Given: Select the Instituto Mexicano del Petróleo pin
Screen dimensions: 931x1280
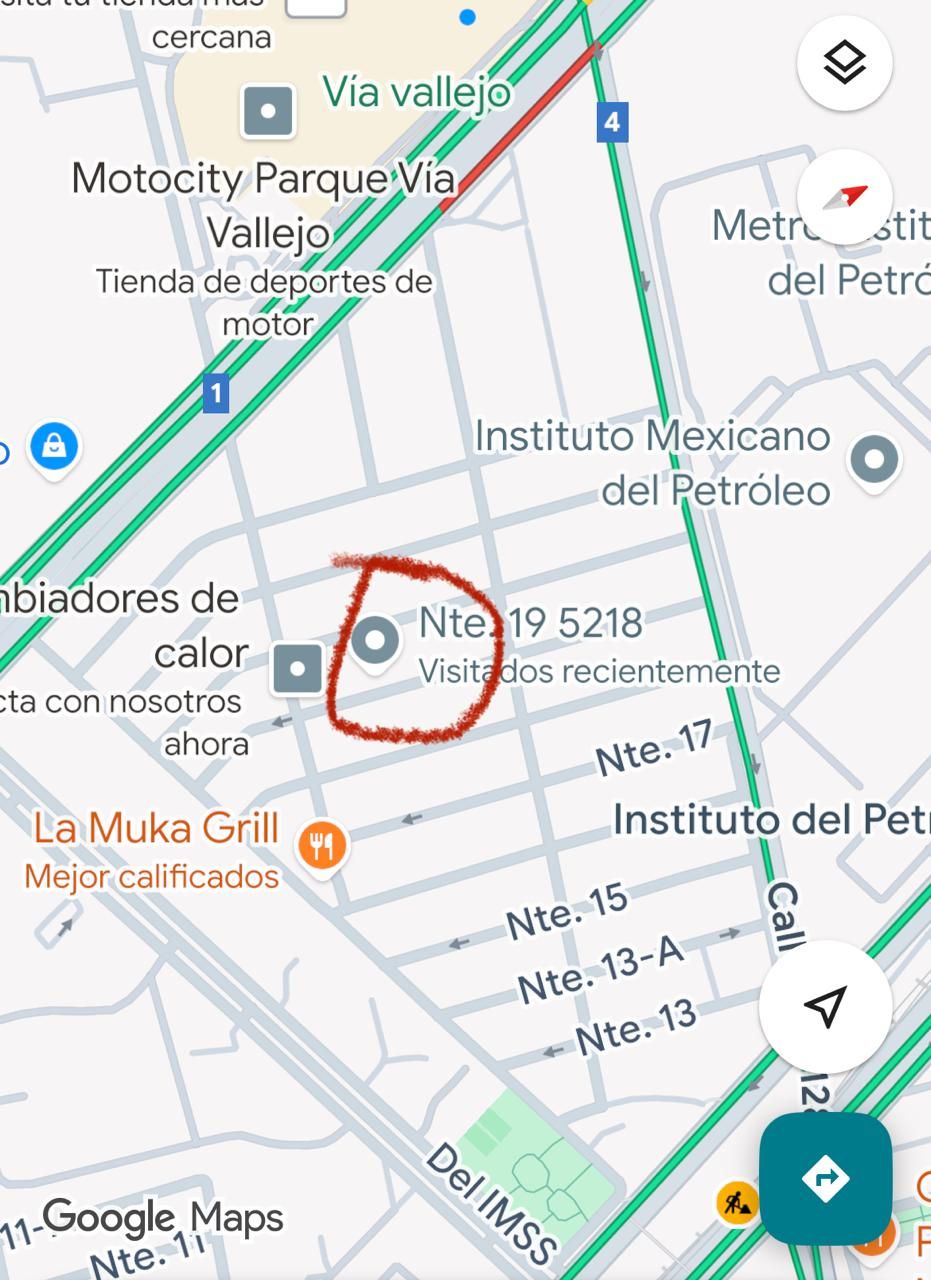Looking at the screenshot, I should [x=874, y=460].
